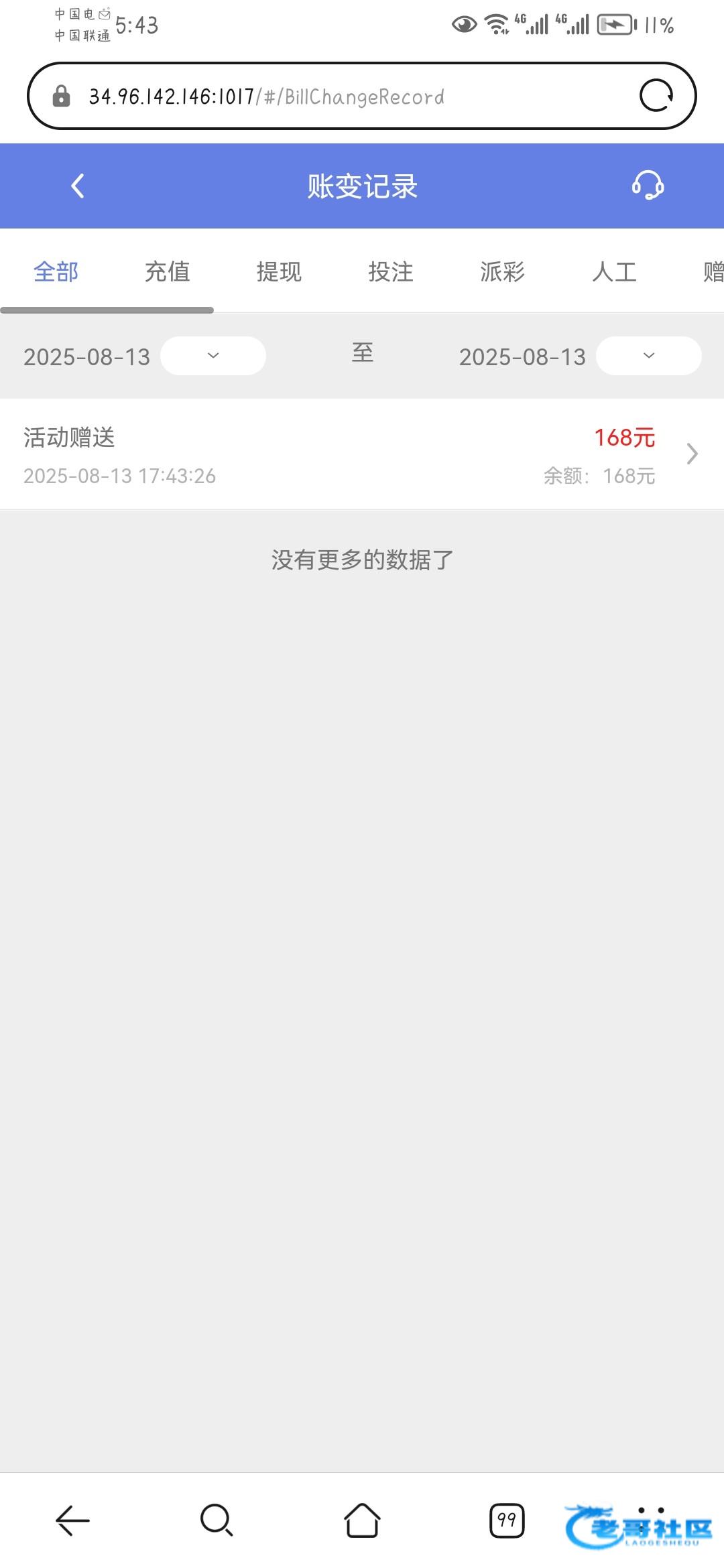
Task: Open customer service headset icon
Action: [x=648, y=185]
